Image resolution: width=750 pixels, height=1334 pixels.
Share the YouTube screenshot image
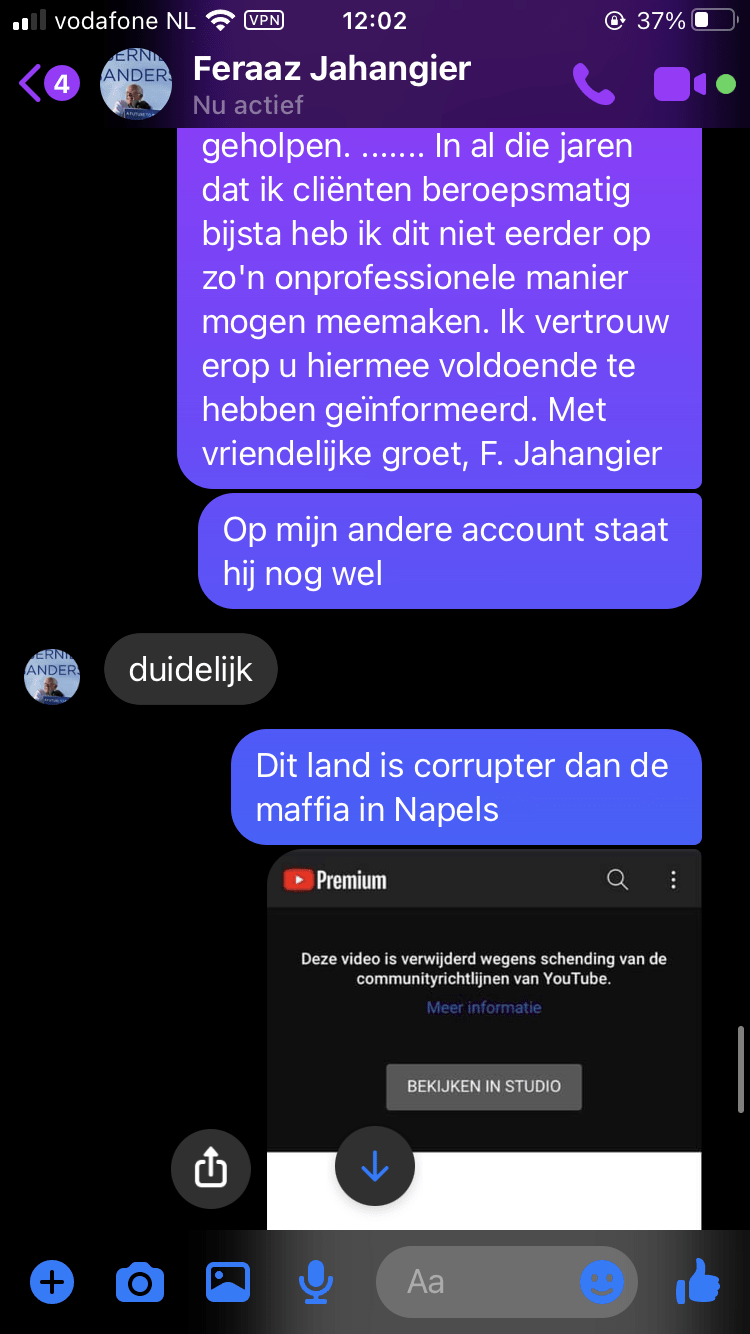point(210,1168)
